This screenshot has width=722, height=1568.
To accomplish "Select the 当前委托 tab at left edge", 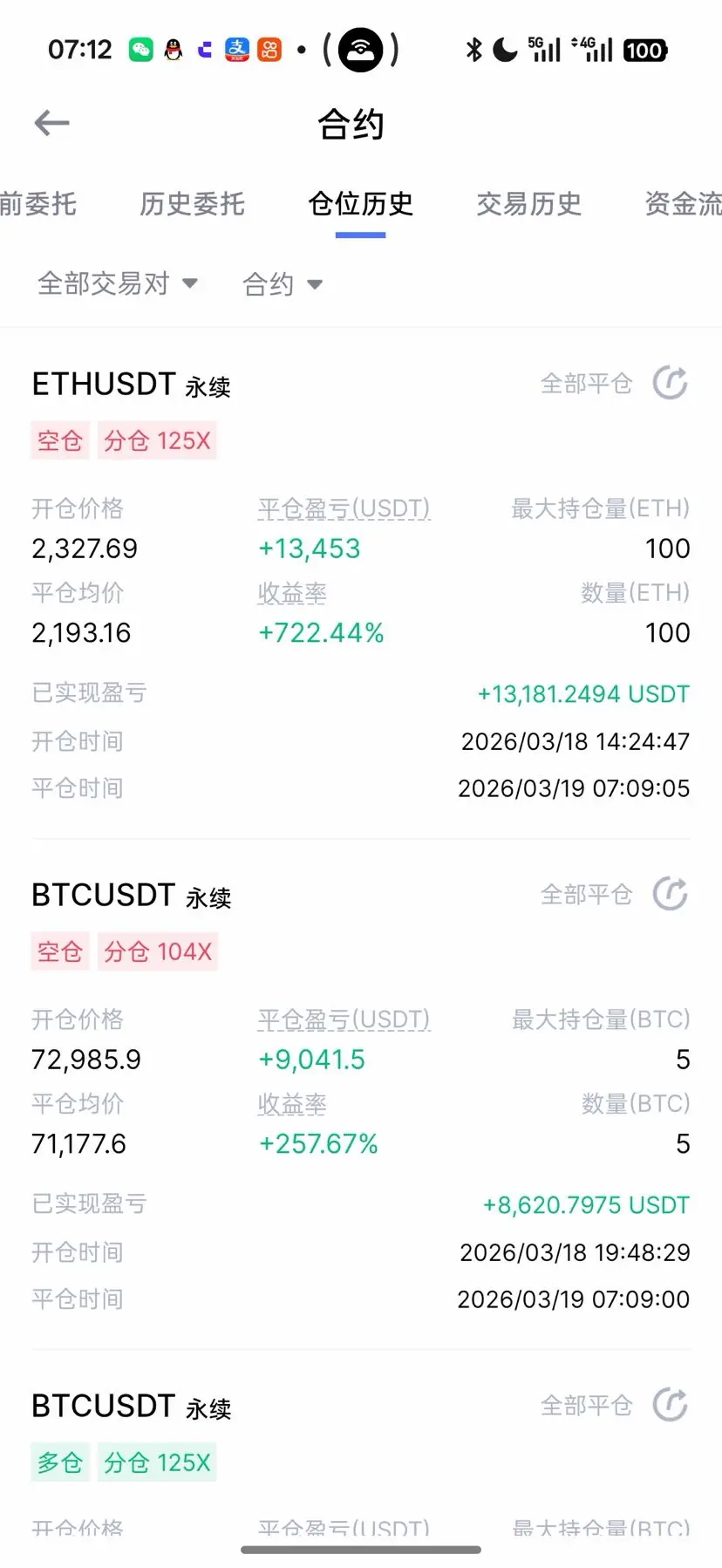I will coord(37,204).
